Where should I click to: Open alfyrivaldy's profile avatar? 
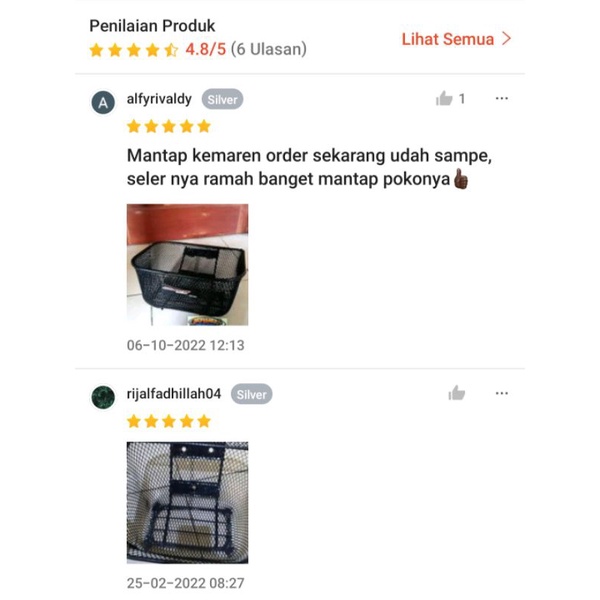pos(103,102)
